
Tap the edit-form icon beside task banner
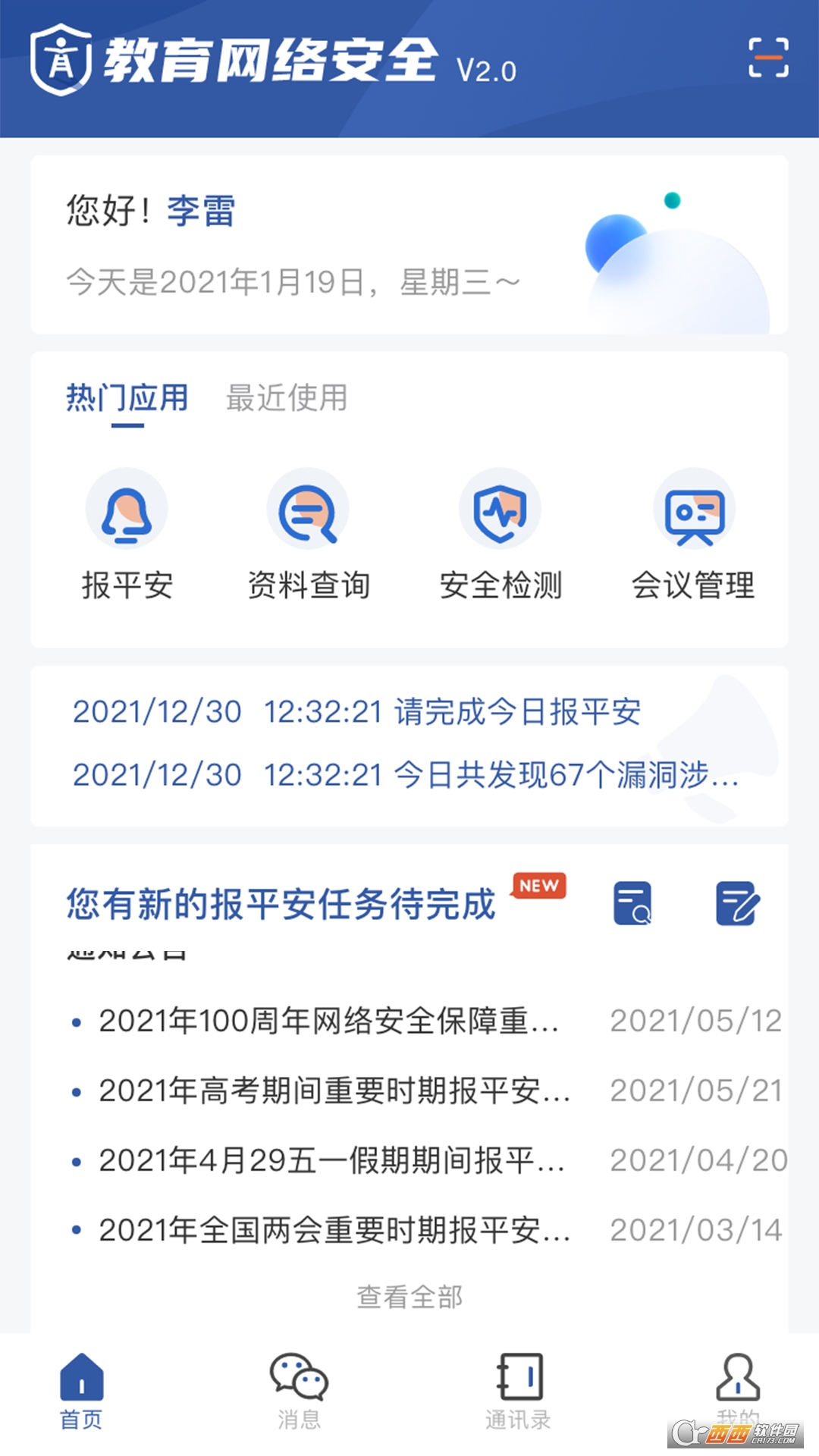coord(738,903)
